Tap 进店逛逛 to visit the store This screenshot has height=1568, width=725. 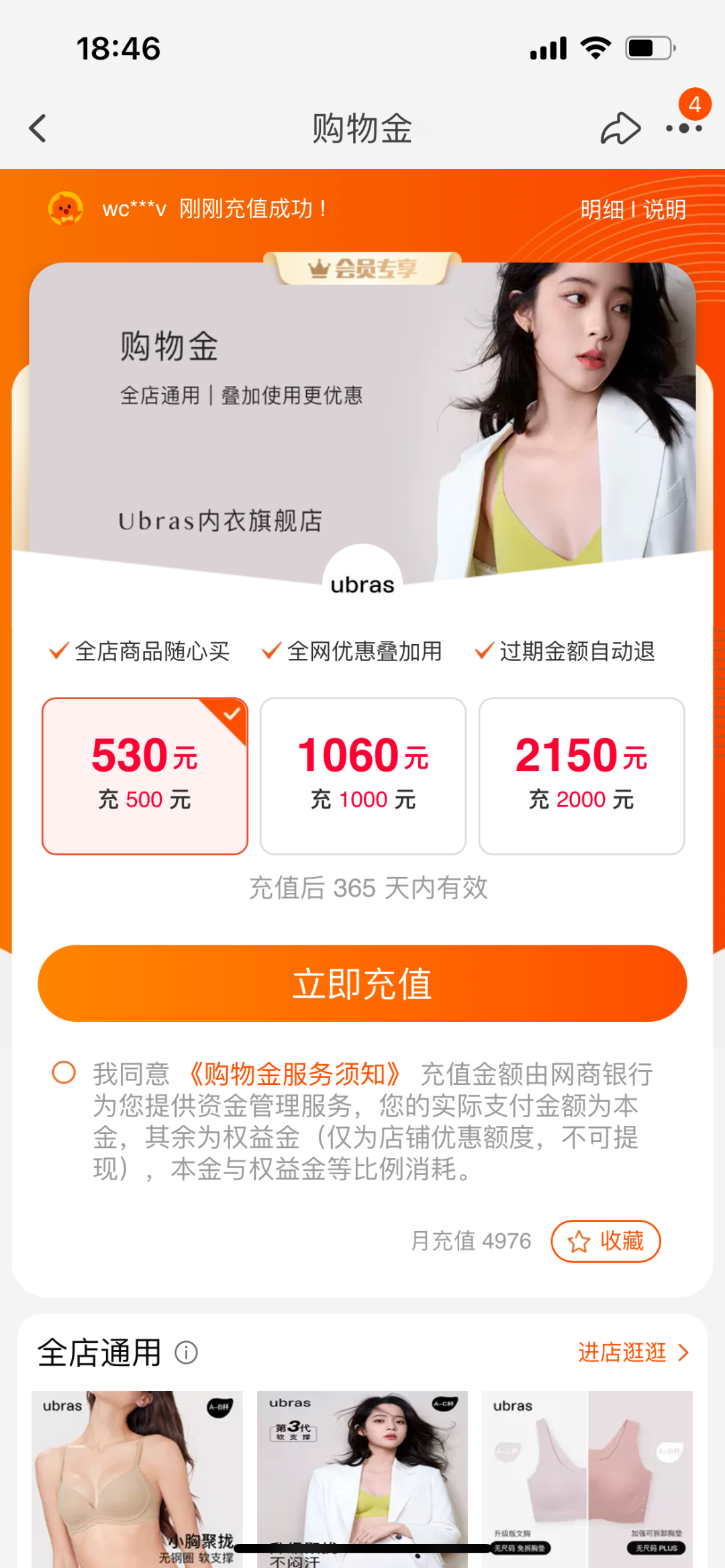pyautogui.click(x=633, y=1353)
